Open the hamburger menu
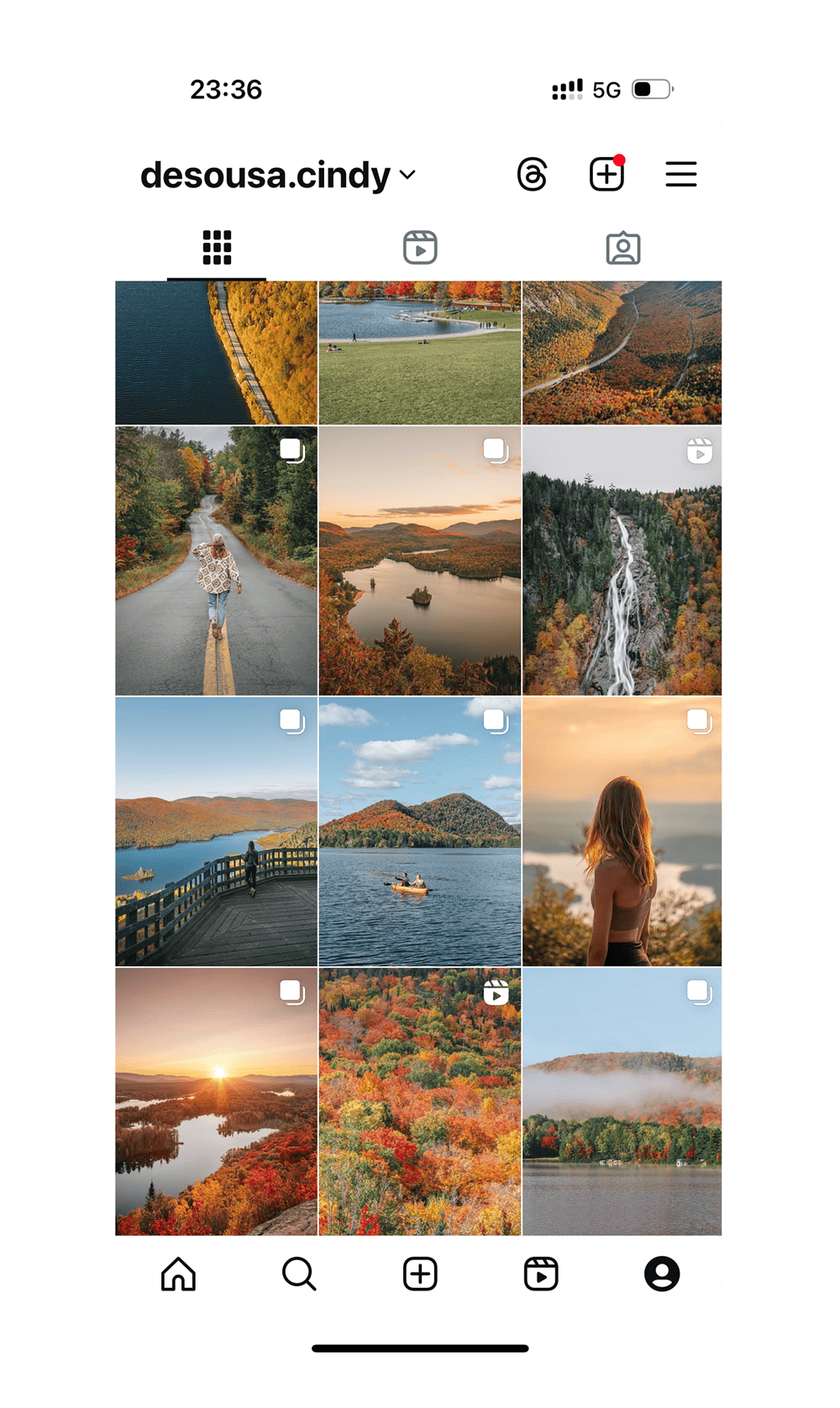Screen dimensions: 840x1408 coord(680,175)
